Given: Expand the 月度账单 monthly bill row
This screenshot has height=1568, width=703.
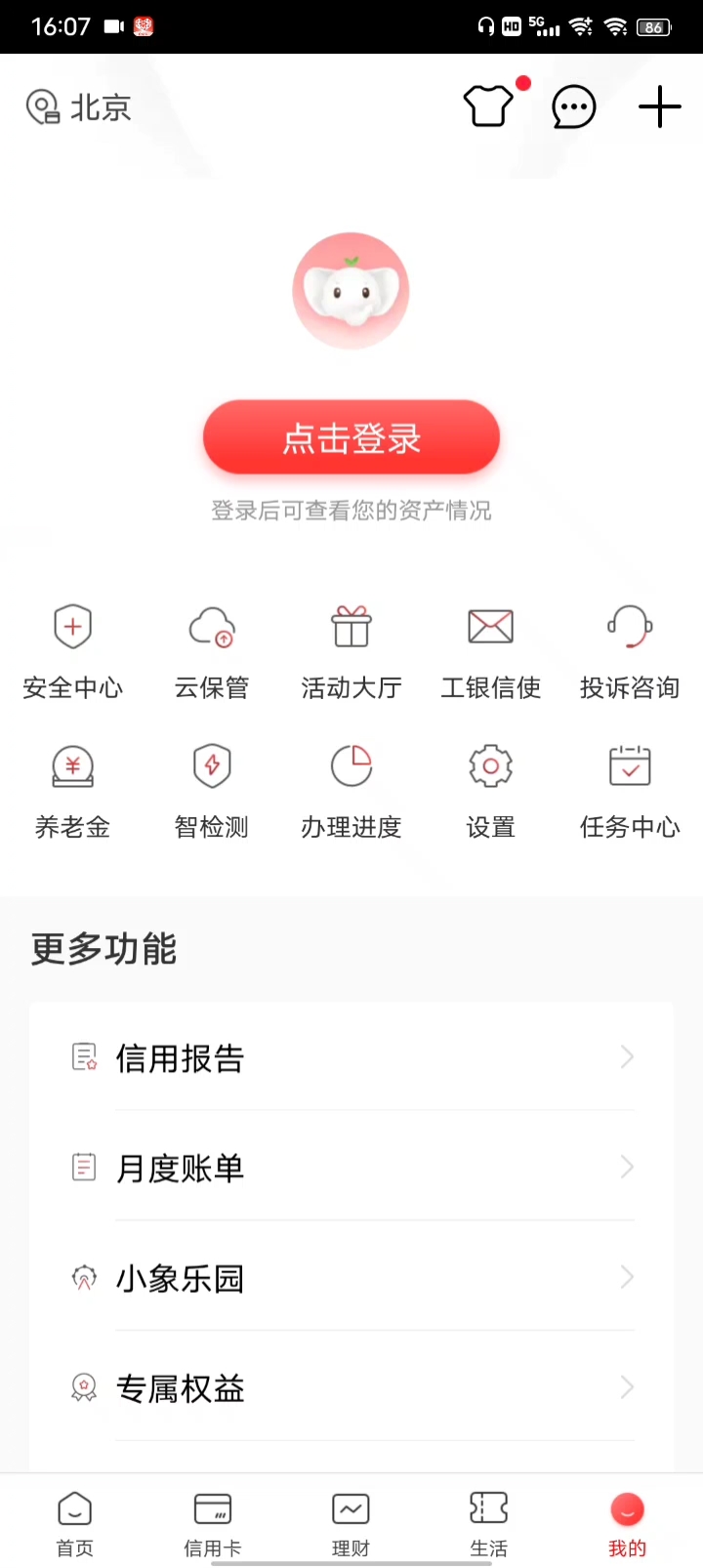Looking at the screenshot, I should click(x=351, y=1168).
